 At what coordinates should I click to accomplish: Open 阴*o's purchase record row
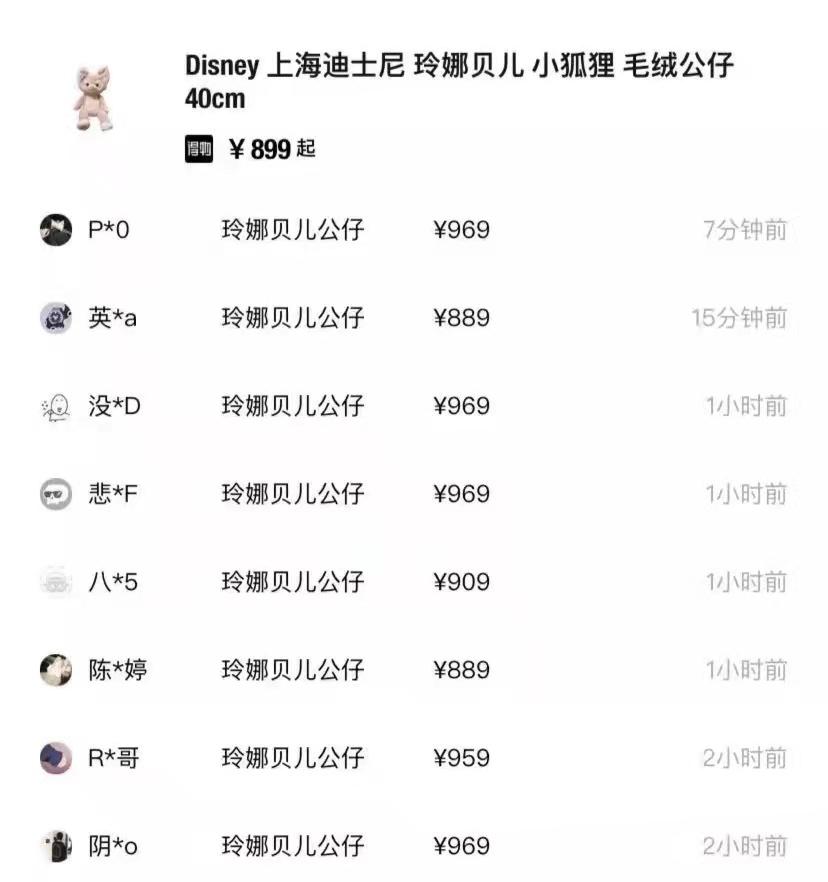point(414,845)
